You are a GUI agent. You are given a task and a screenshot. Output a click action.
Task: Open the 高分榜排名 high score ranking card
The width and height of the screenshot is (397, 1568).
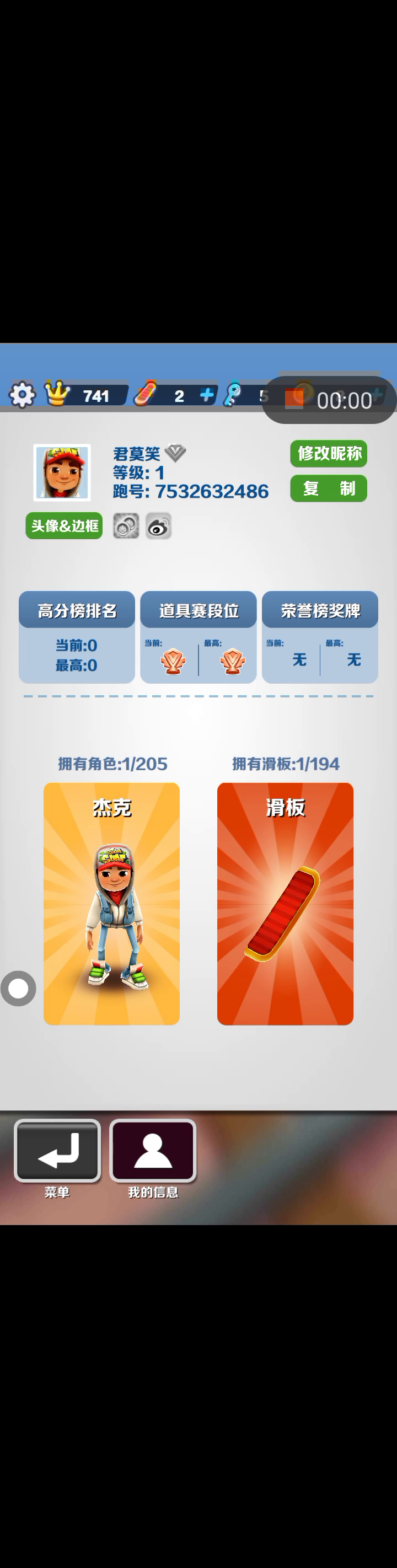[x=77, y=637]
